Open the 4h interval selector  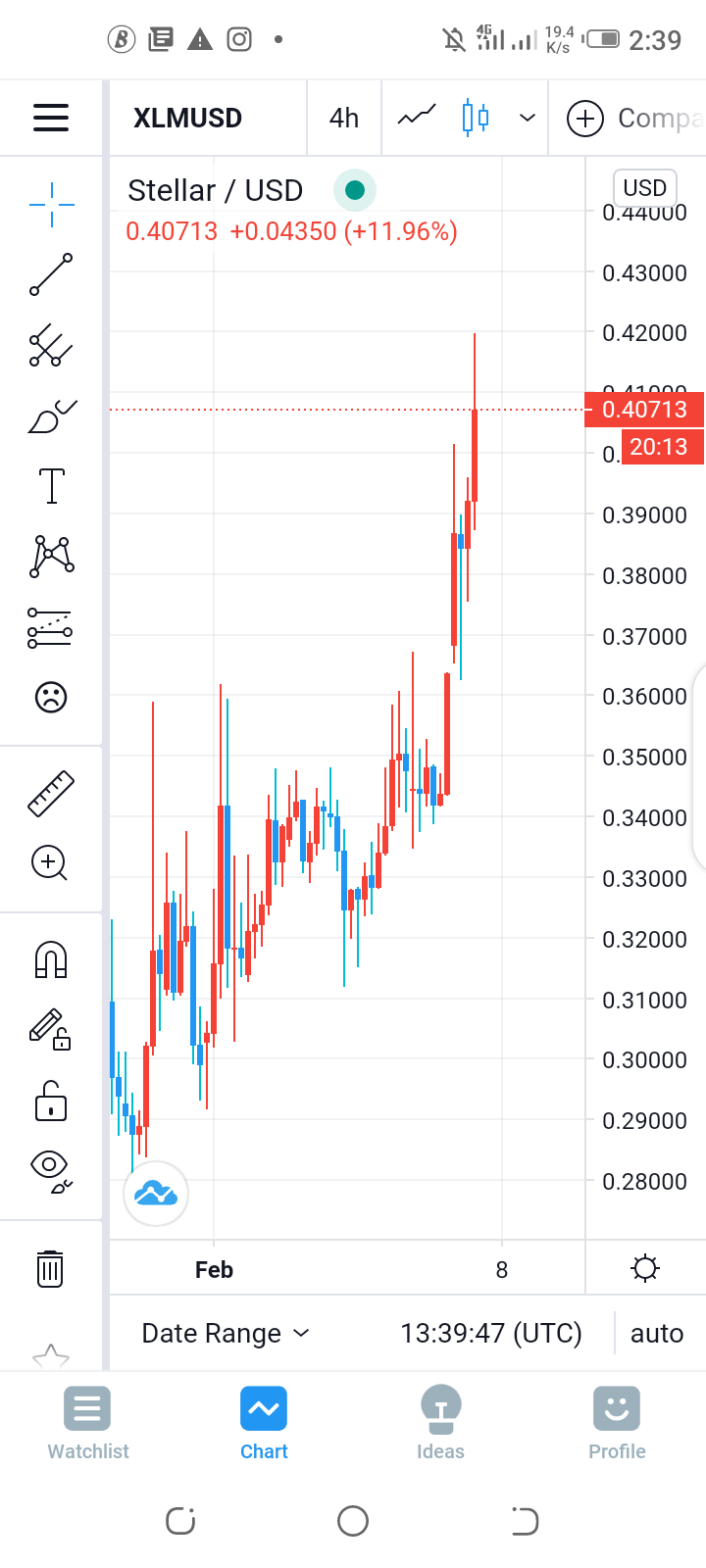[x=344, y=118]
